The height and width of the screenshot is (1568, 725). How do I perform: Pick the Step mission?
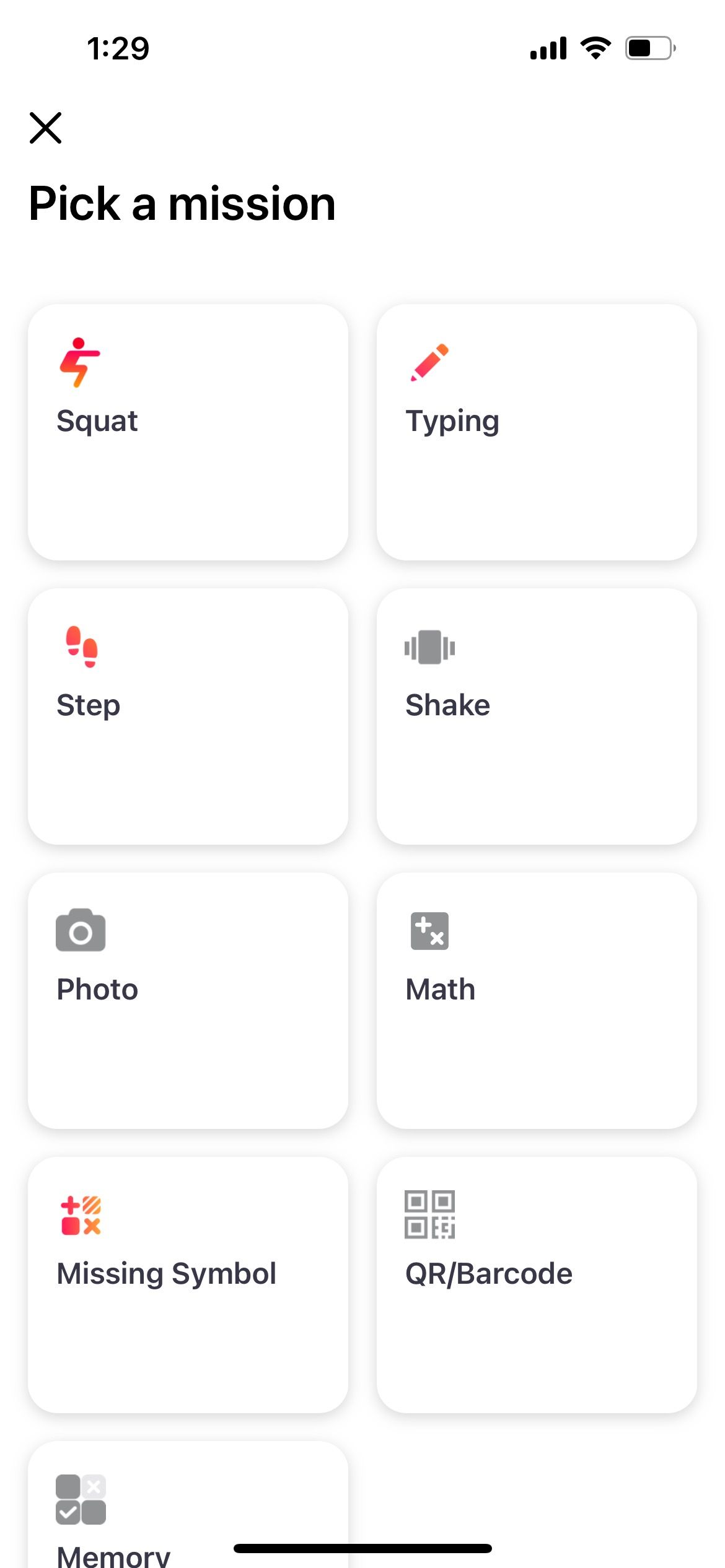(188, 716)
